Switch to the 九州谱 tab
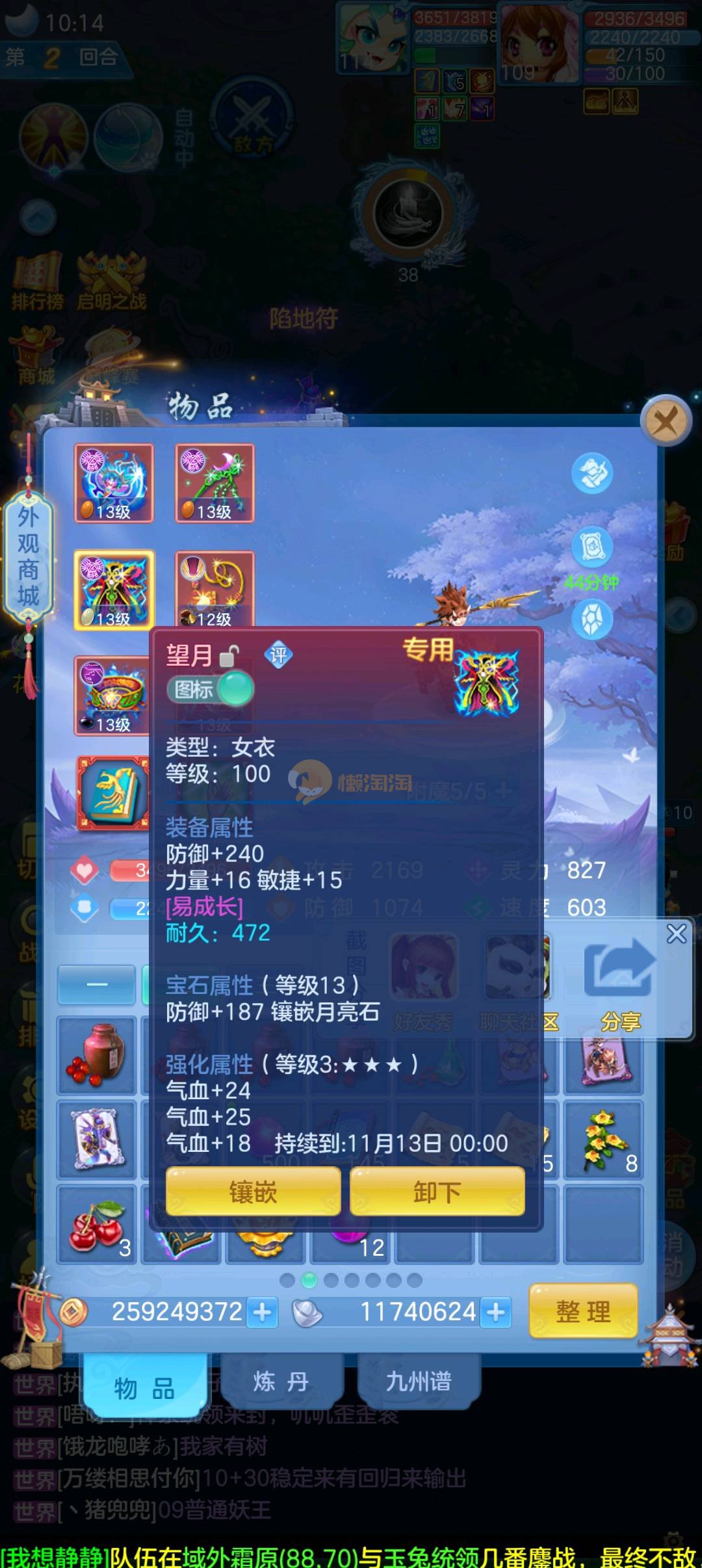This screenshot has height=1568, width=702. click(419, 1381)
